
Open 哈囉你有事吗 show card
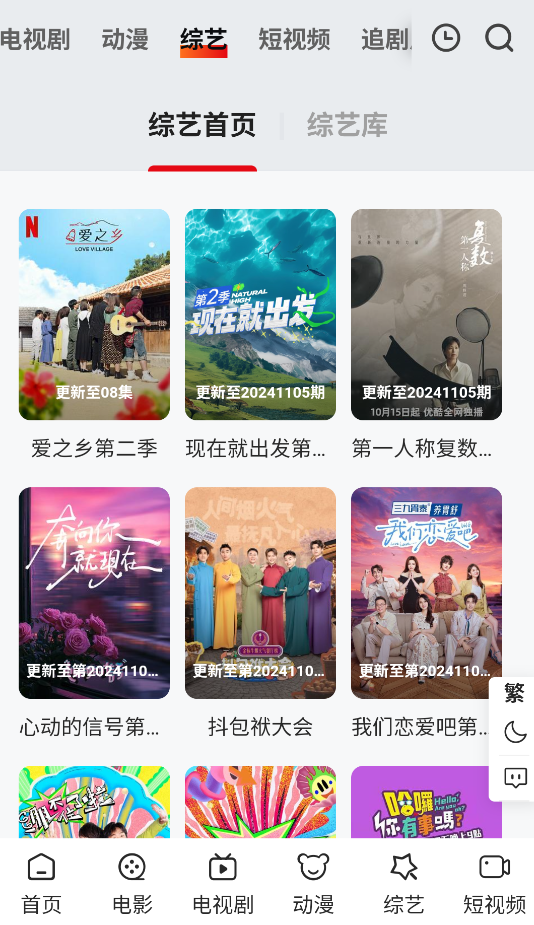(x=426, y=802)
